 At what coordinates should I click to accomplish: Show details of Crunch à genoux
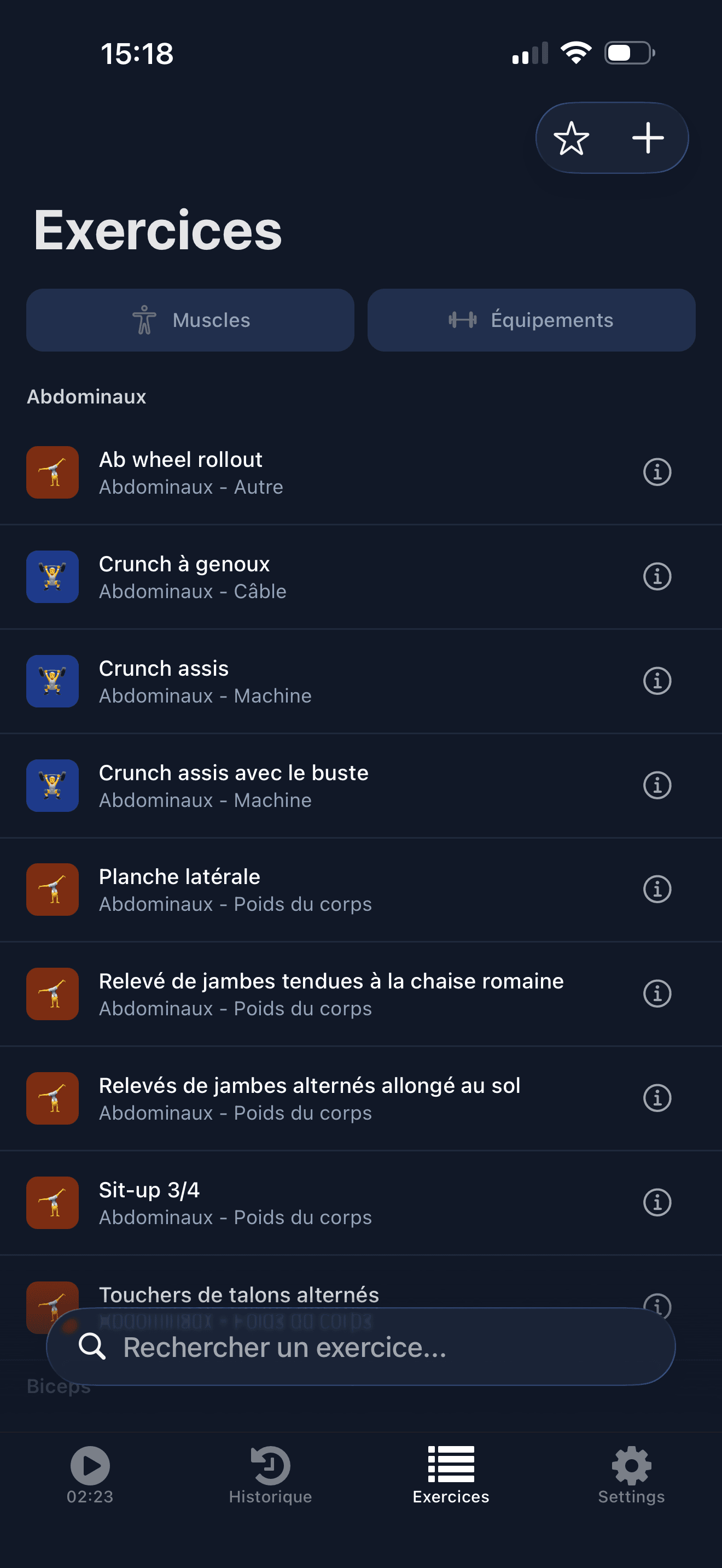[x=657, y=576]
